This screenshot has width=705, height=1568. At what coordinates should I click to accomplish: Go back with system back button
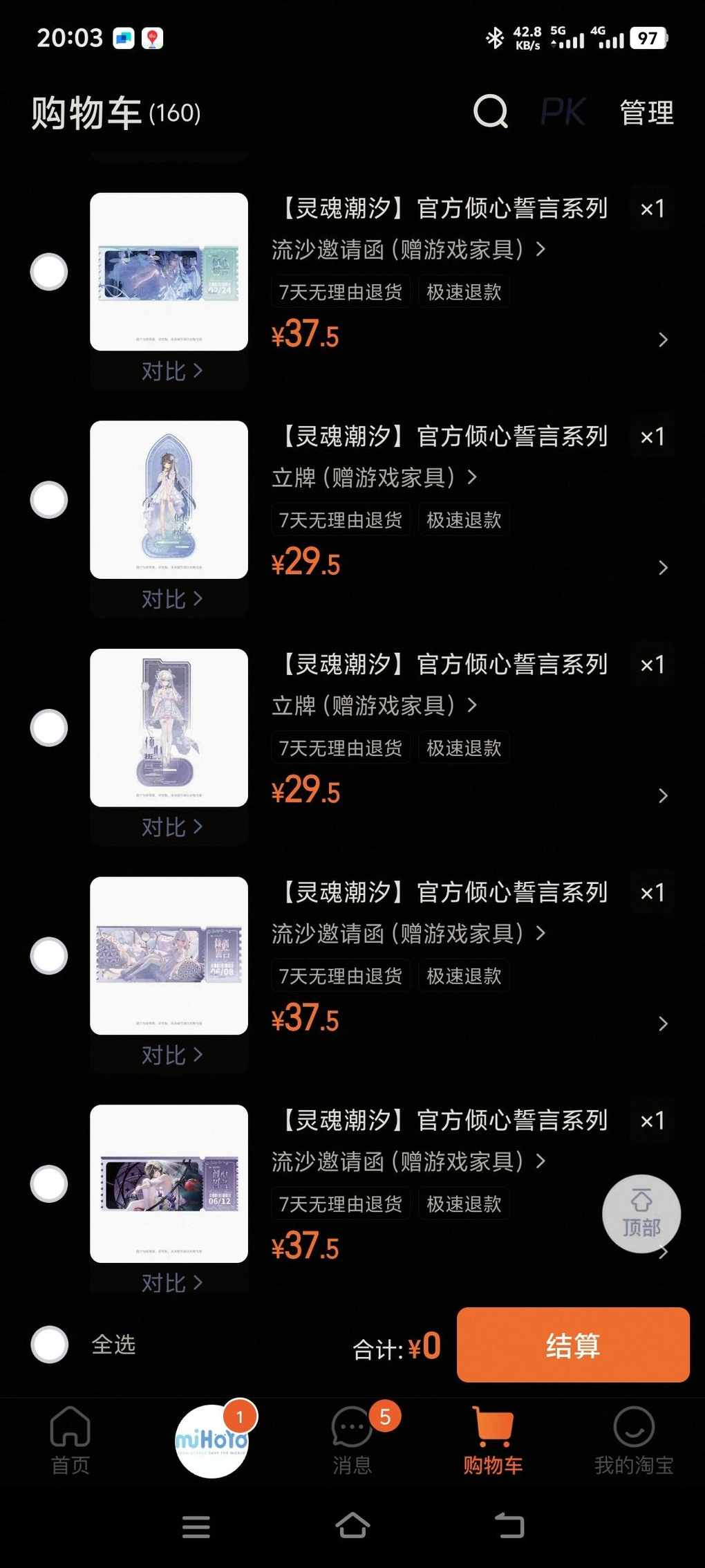click(509, 1526)
